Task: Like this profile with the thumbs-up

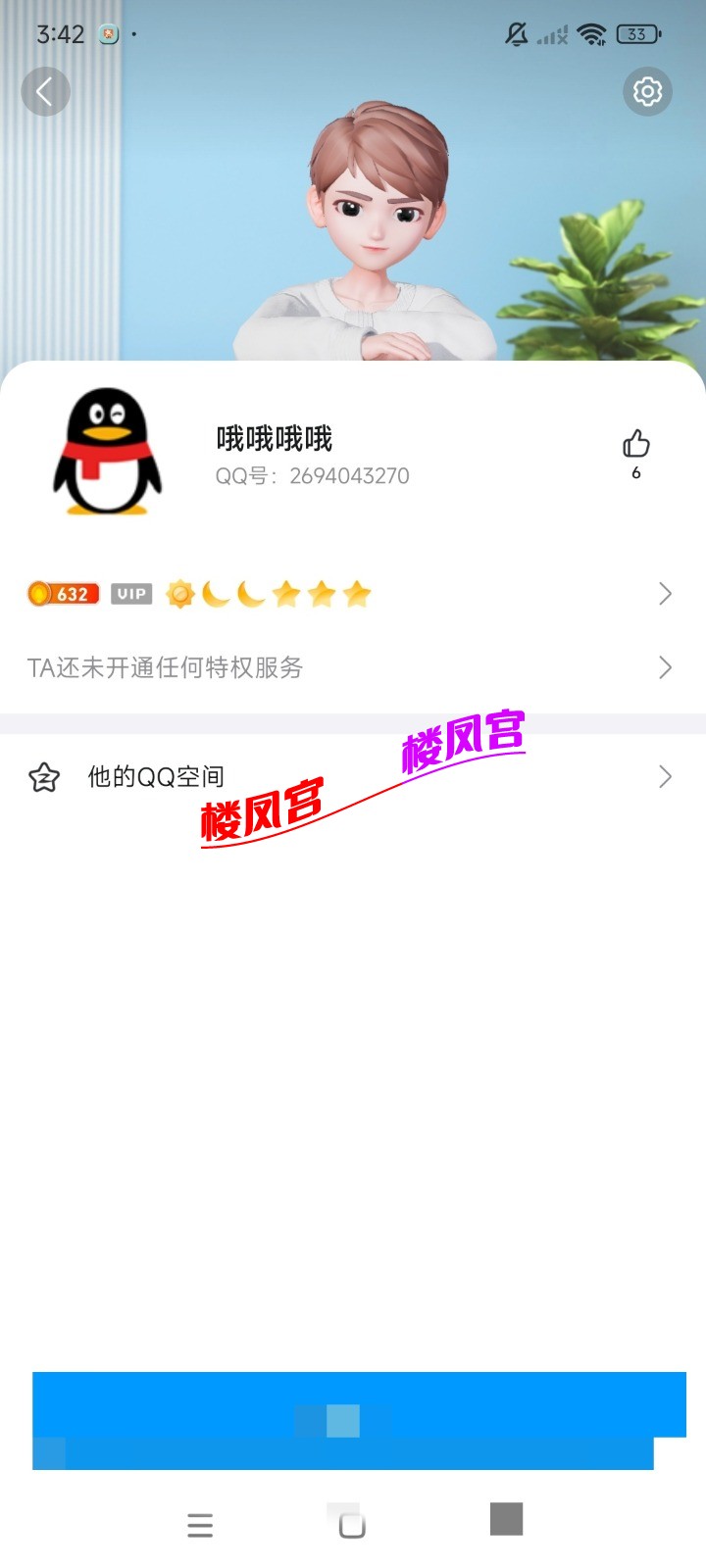Action: [636, 446]
